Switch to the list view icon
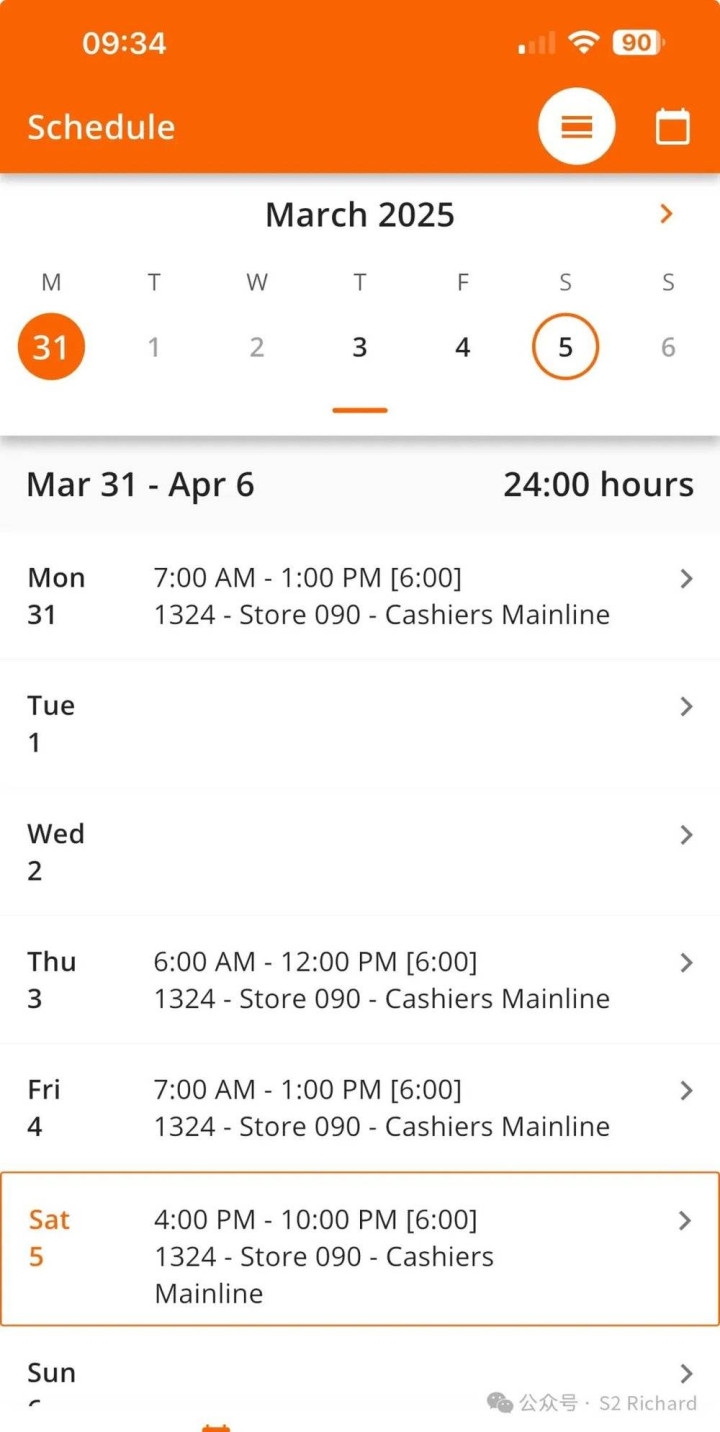Screen dimensions: 720x1432 pyautogui.click(x=576, y=127)
